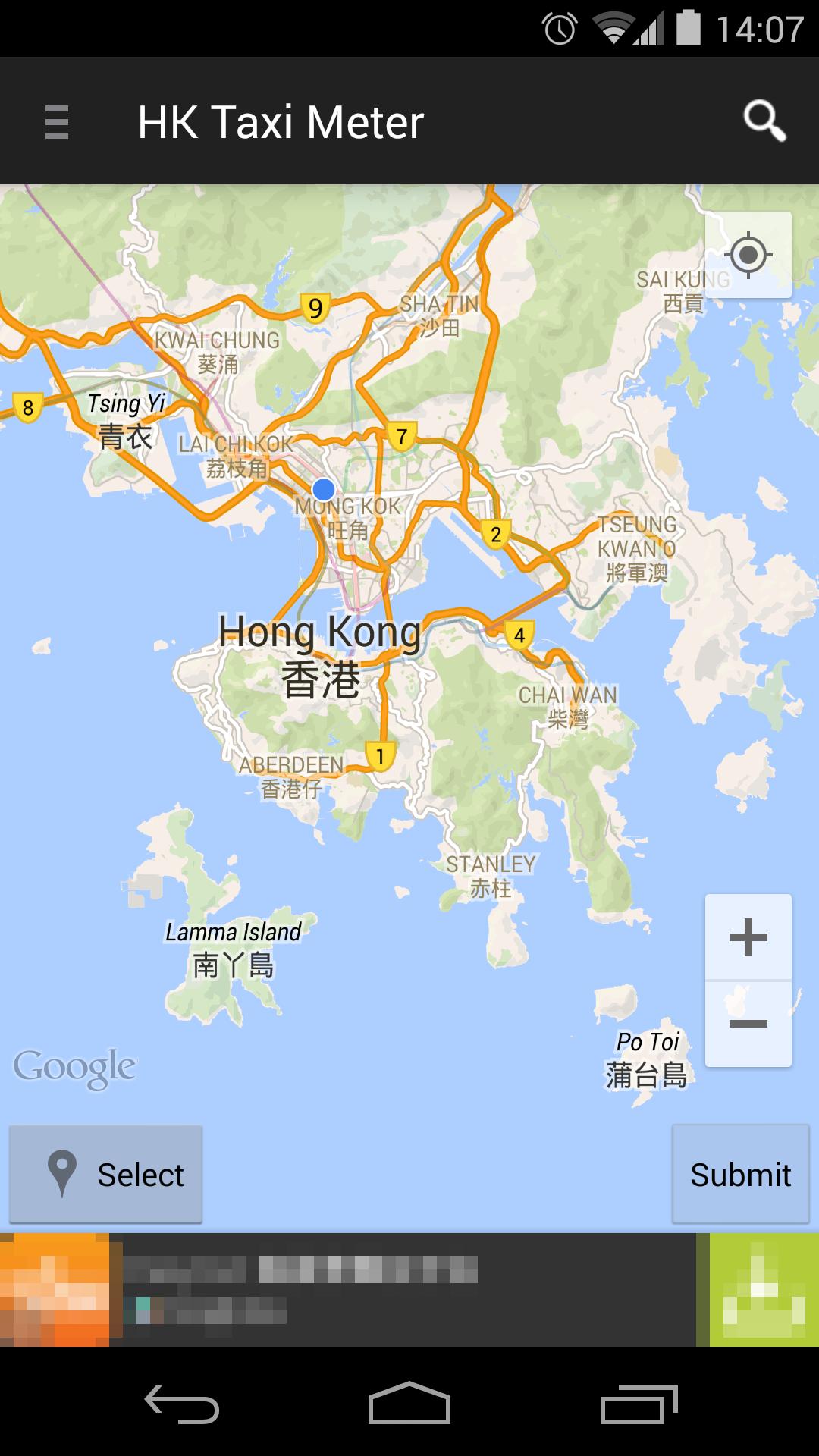Go to the home screen
819x1456 pixels.
click(x=409, y=1405)
